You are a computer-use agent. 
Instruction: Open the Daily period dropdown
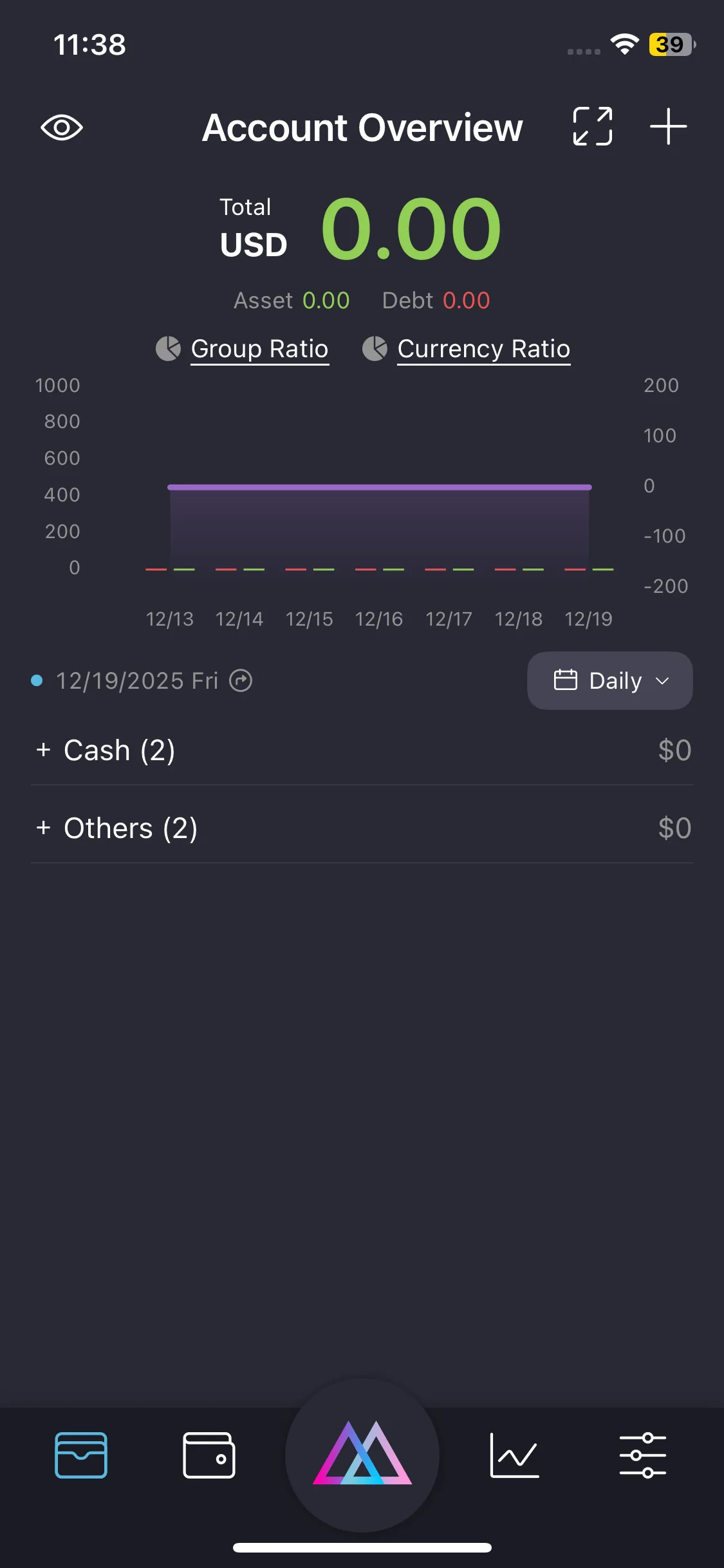tap(609, 680)
